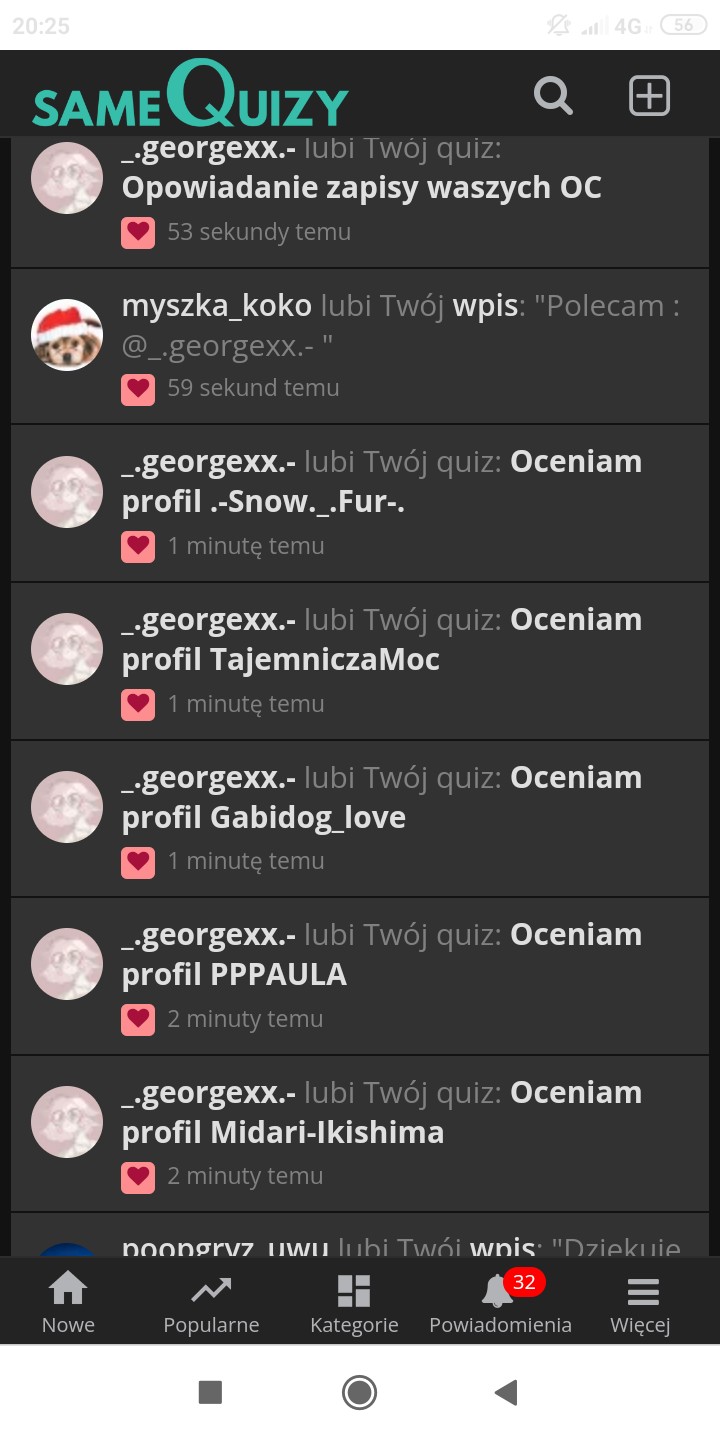Tap the SameQuizy logo to go home
The height and width of the screenshot is (1440, 720).
click(x=190, y=96)
